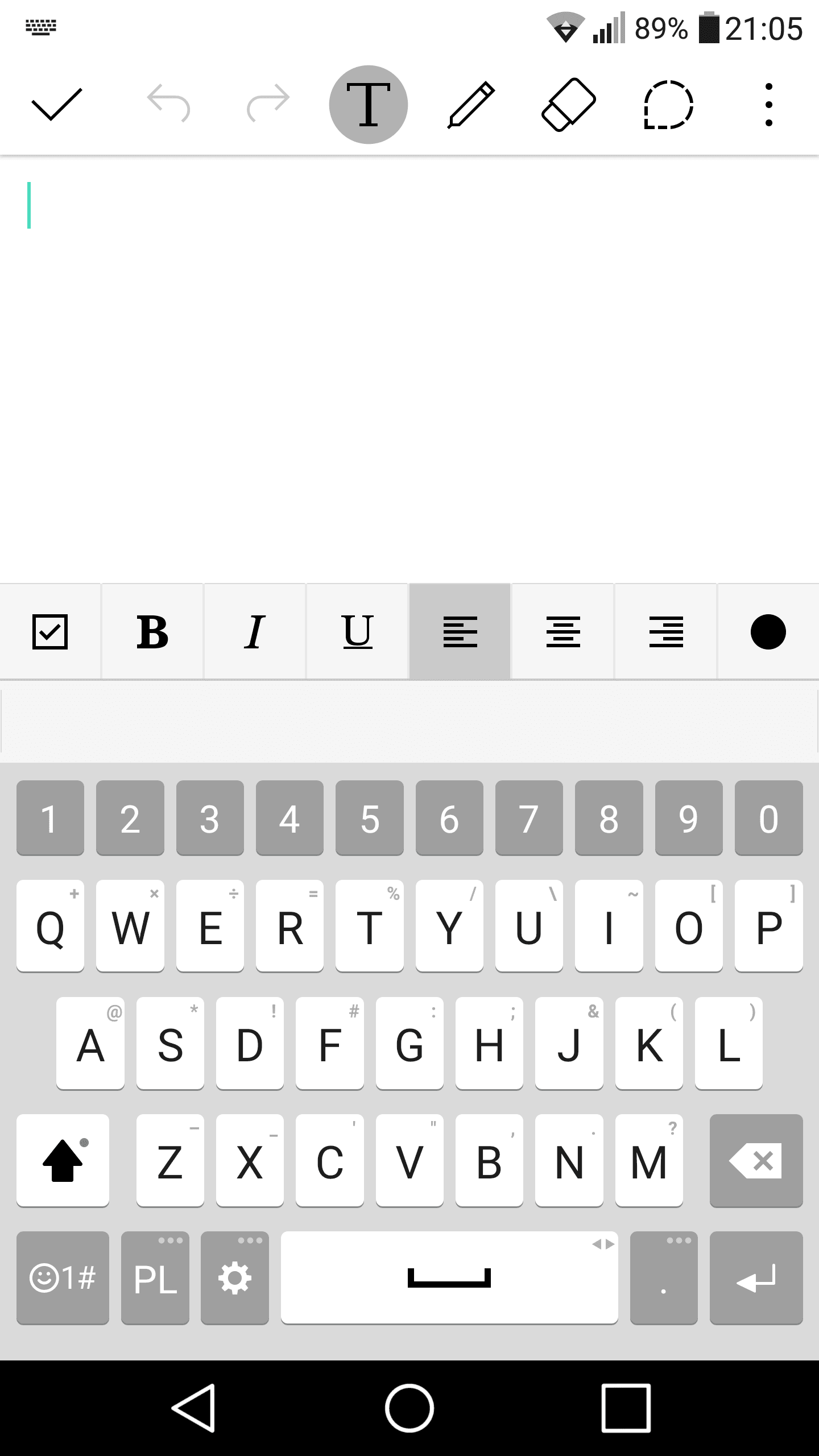Switch to the pen drawing tool
819x1456 pixels.
(x=471, y=105)
